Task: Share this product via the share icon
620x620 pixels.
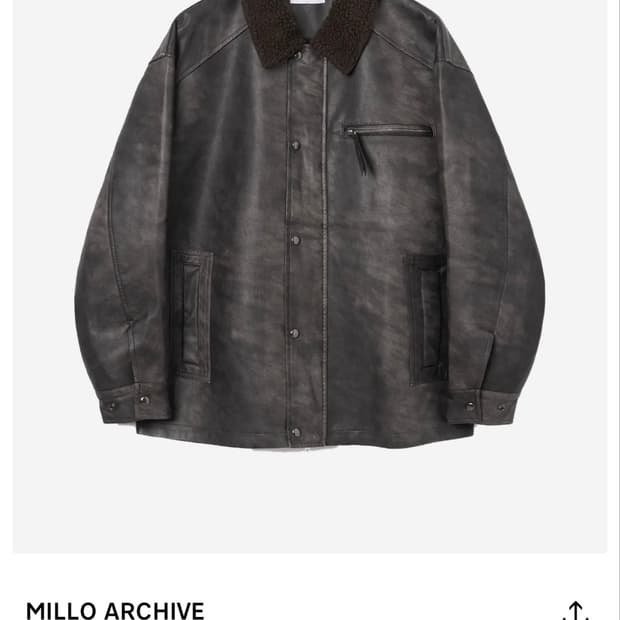Action: pos(576,610)
